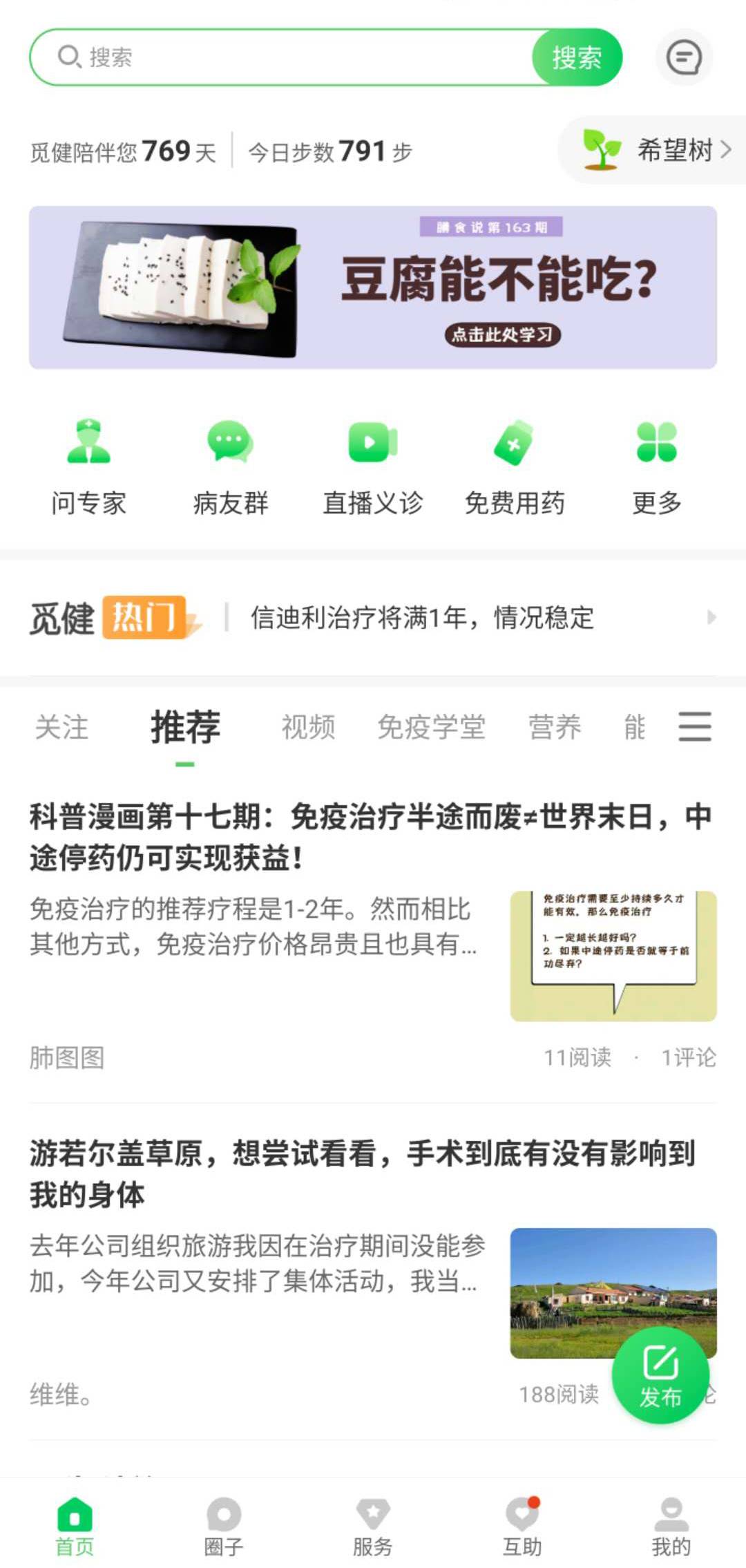
Task: Open 直播义诊 shortcut
Action: coord(373,466)
